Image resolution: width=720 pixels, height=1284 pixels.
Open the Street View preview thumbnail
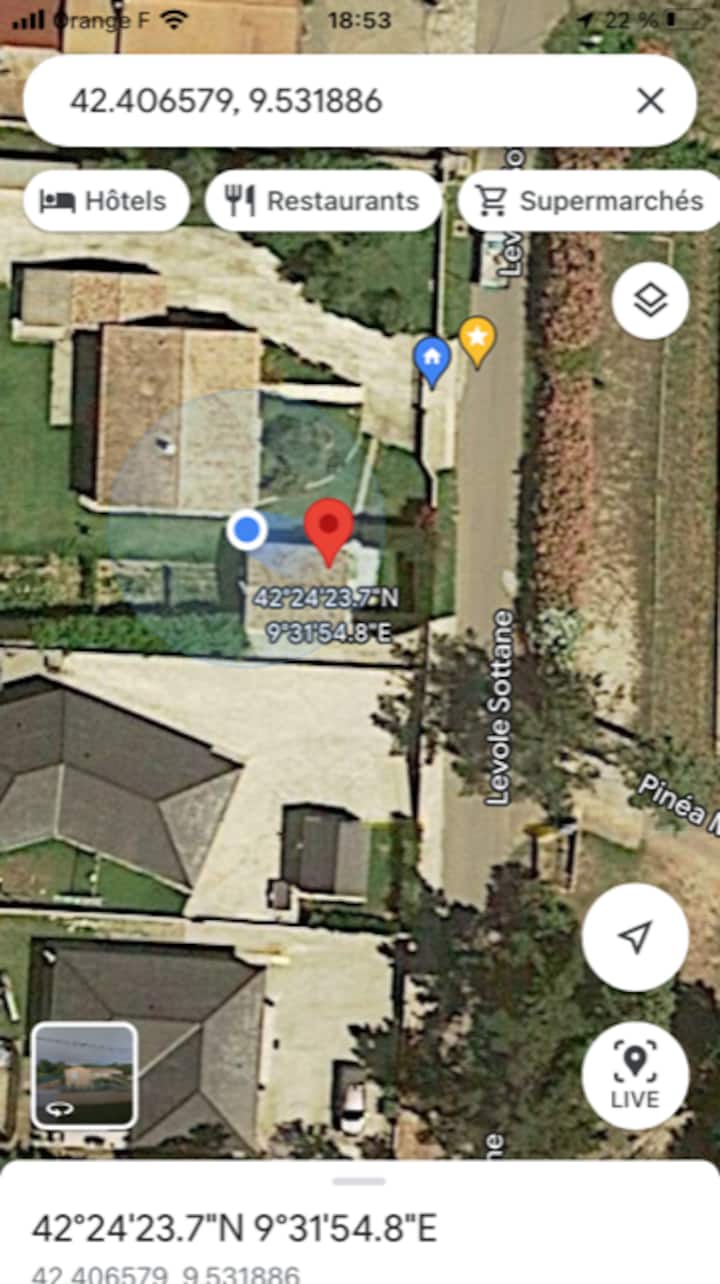[84, 1074]
